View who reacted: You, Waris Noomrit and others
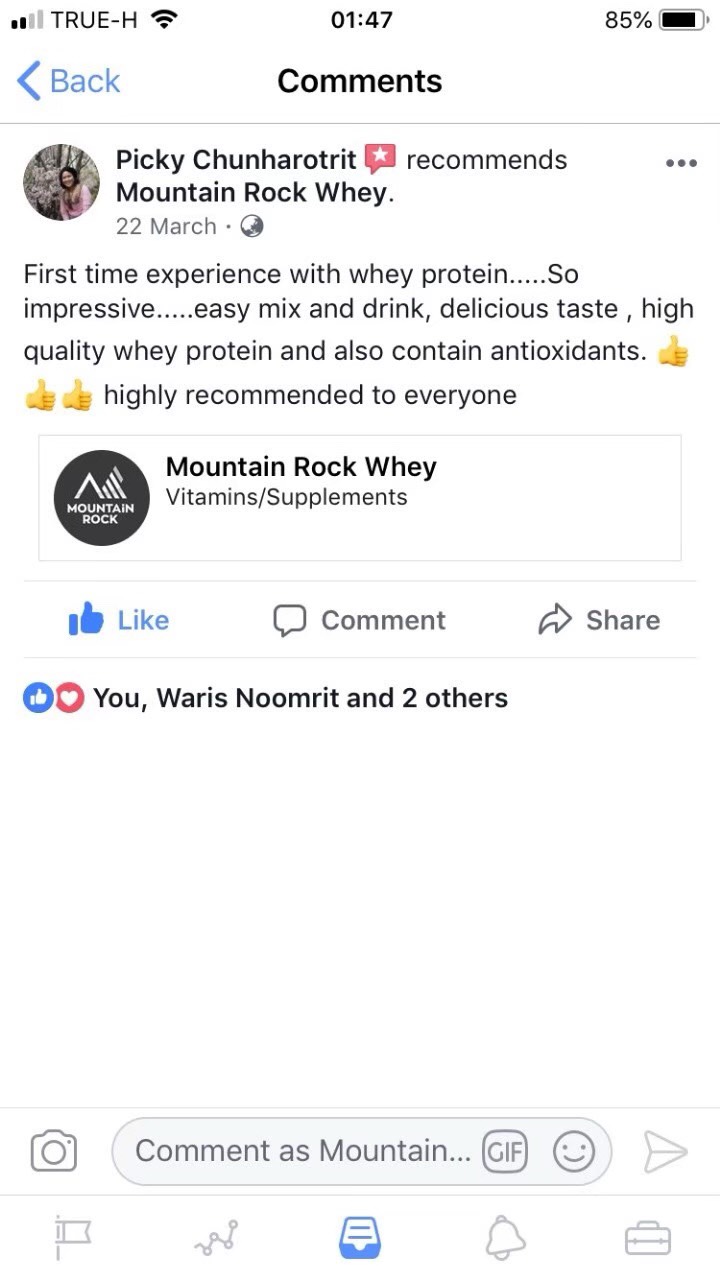Screen dimensions: 720x1280 pyautogui.click(x=266, y=698)
